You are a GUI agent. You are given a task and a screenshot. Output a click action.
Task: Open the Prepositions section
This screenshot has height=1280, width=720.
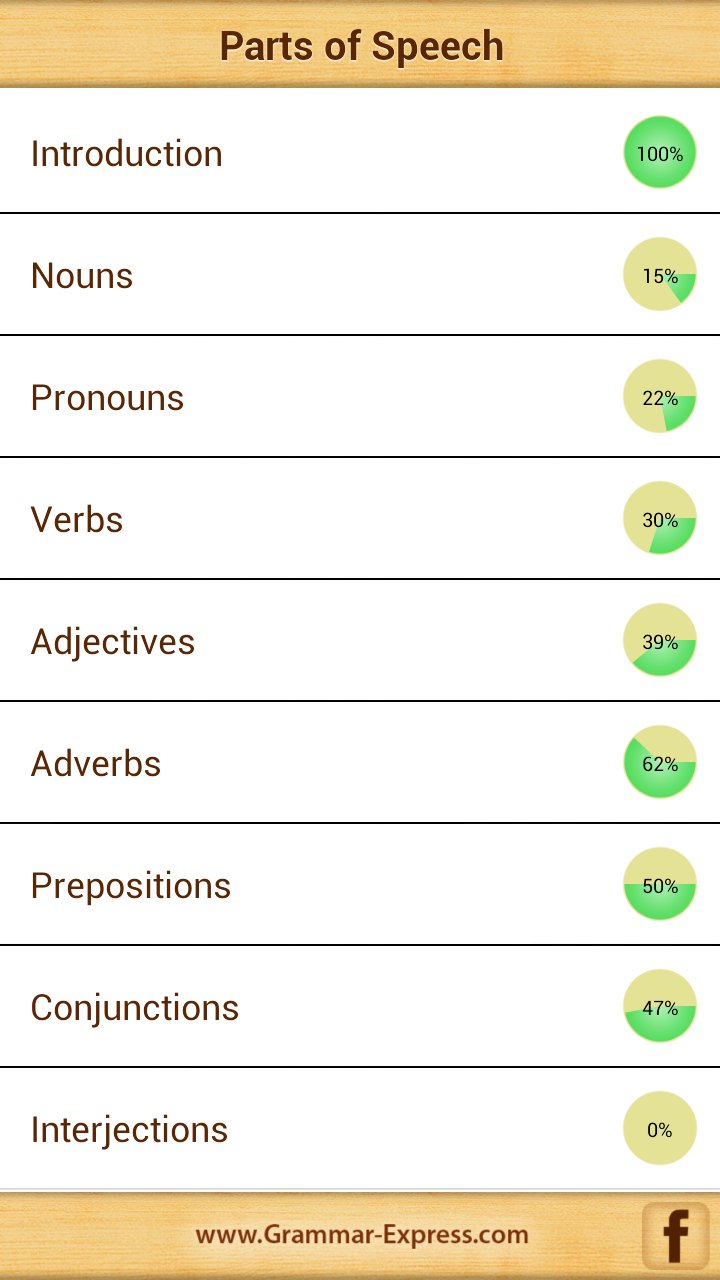360,885
